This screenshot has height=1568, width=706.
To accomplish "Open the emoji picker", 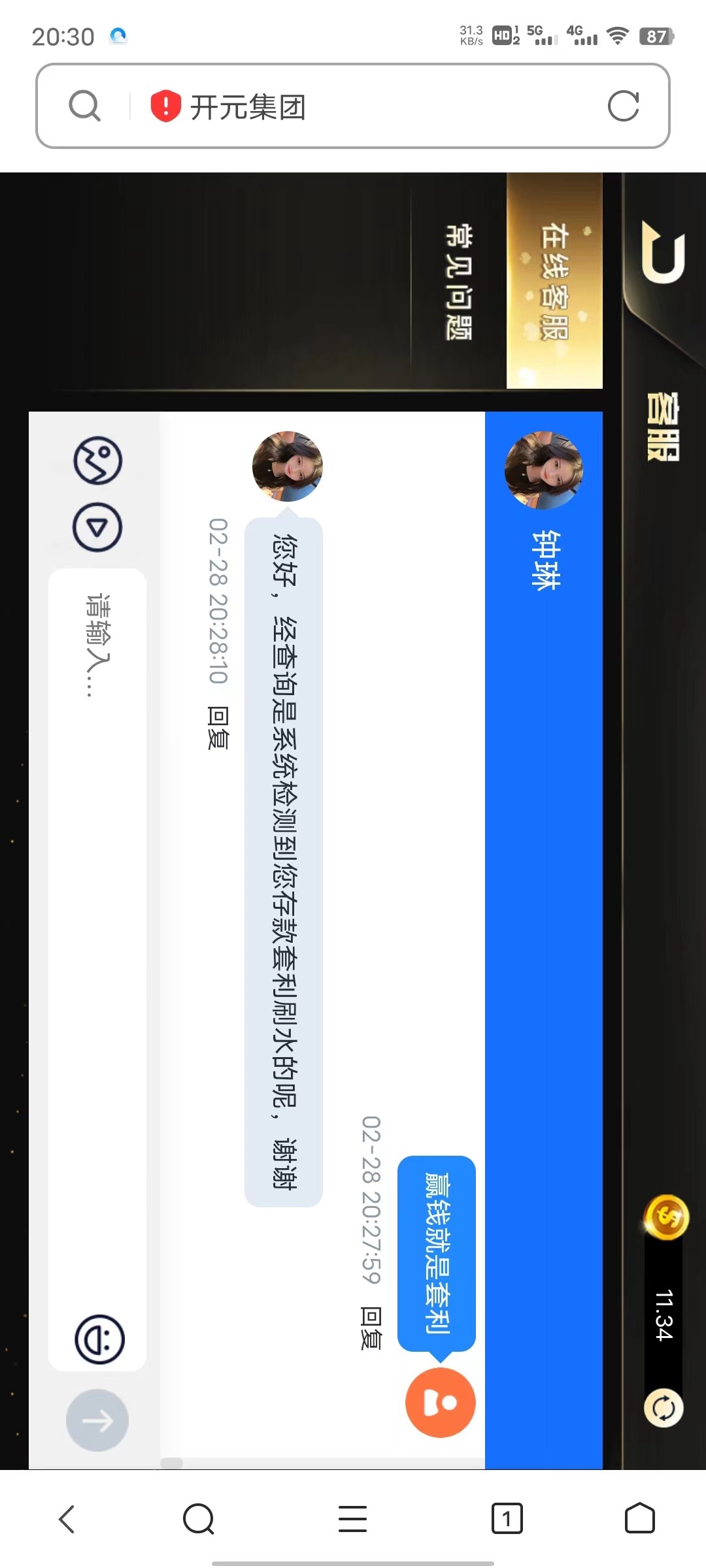I will (x=99, y=1339).
